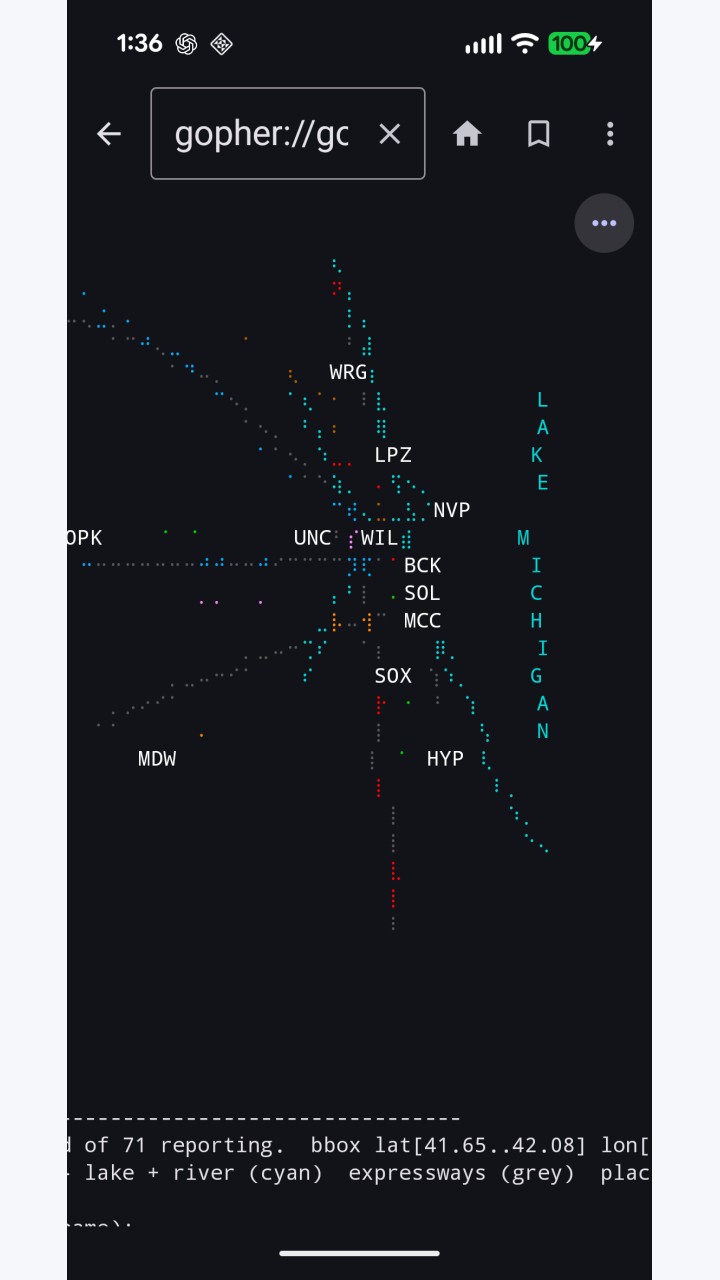This screenshot has height=1280, width=720.
Task: Tap the gopher:// address field
Action: (262, 134)
